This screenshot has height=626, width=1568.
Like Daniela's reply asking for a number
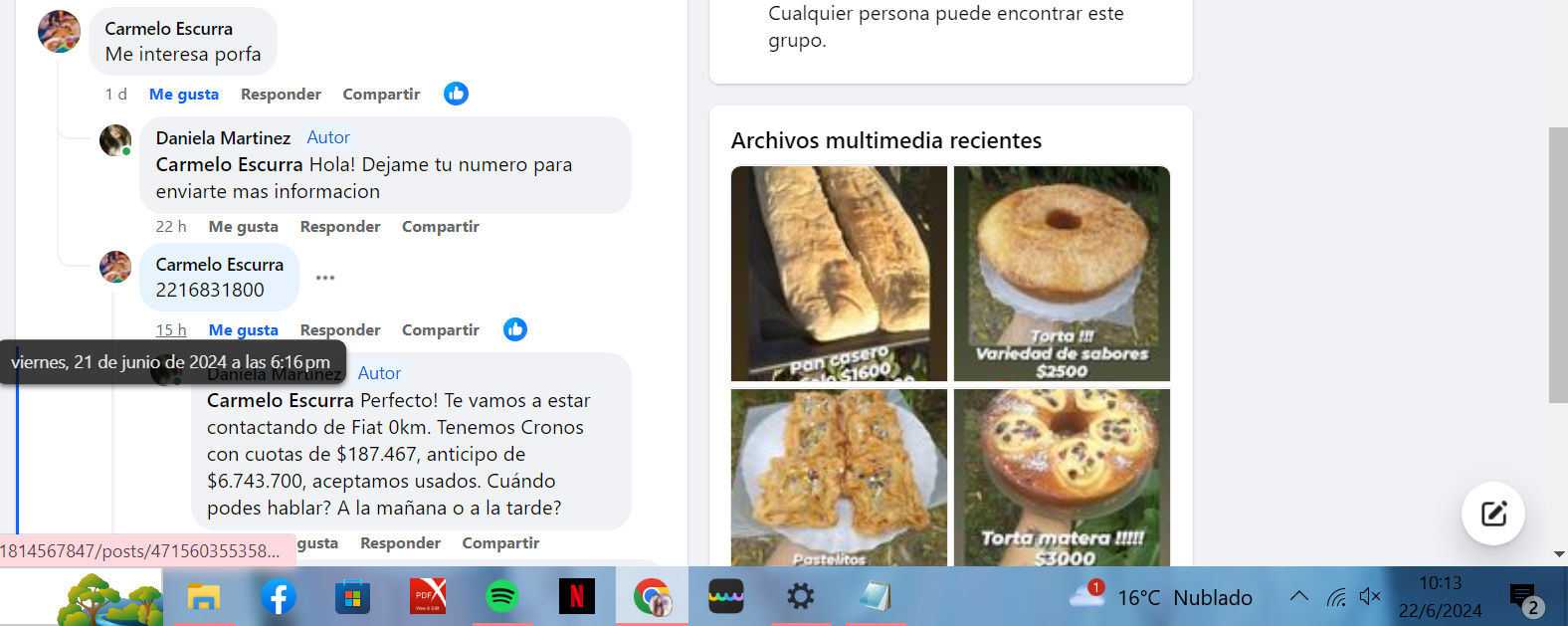pos(243,227)
